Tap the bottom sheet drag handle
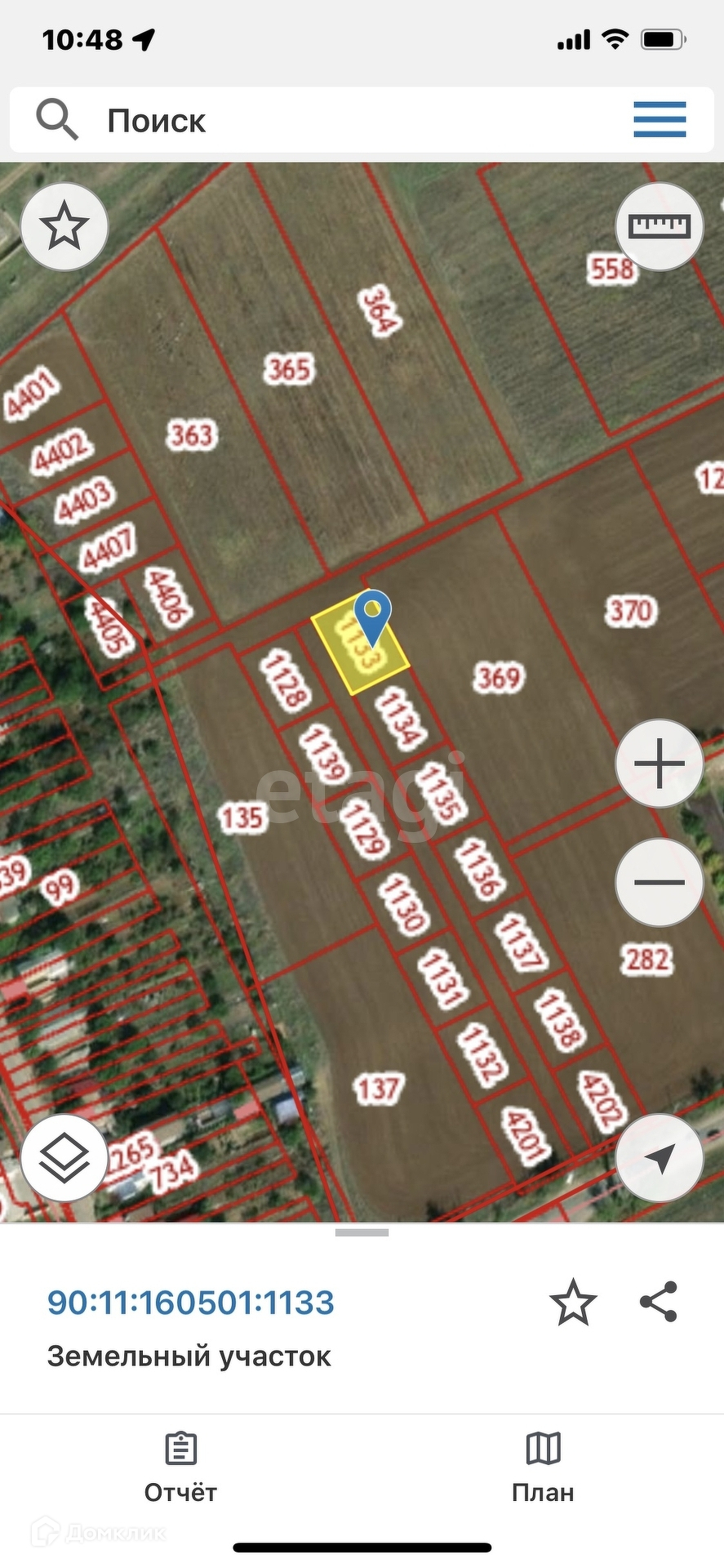 coord(362,1232)
